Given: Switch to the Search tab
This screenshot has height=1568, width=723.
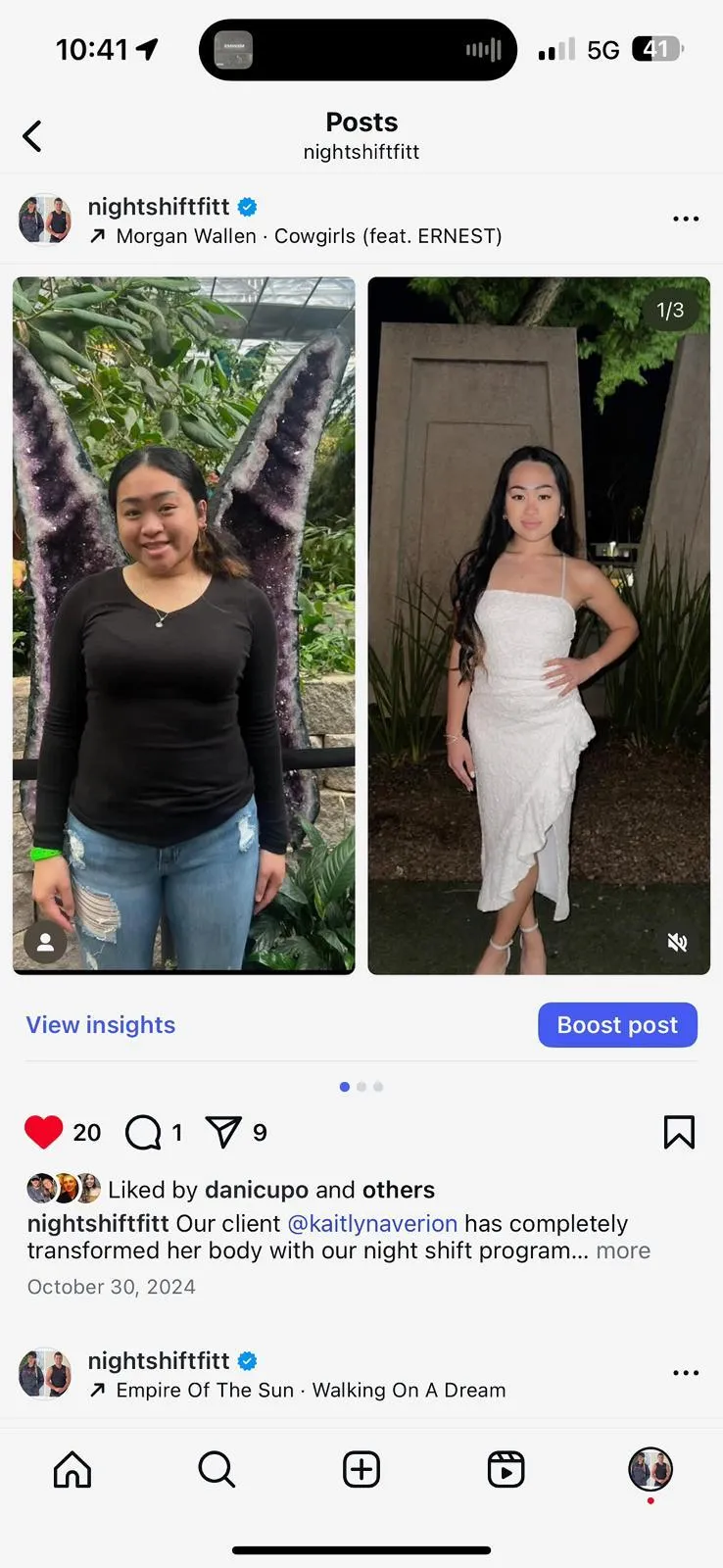Looking at the screenshot, I should [x=217, y=1470].
